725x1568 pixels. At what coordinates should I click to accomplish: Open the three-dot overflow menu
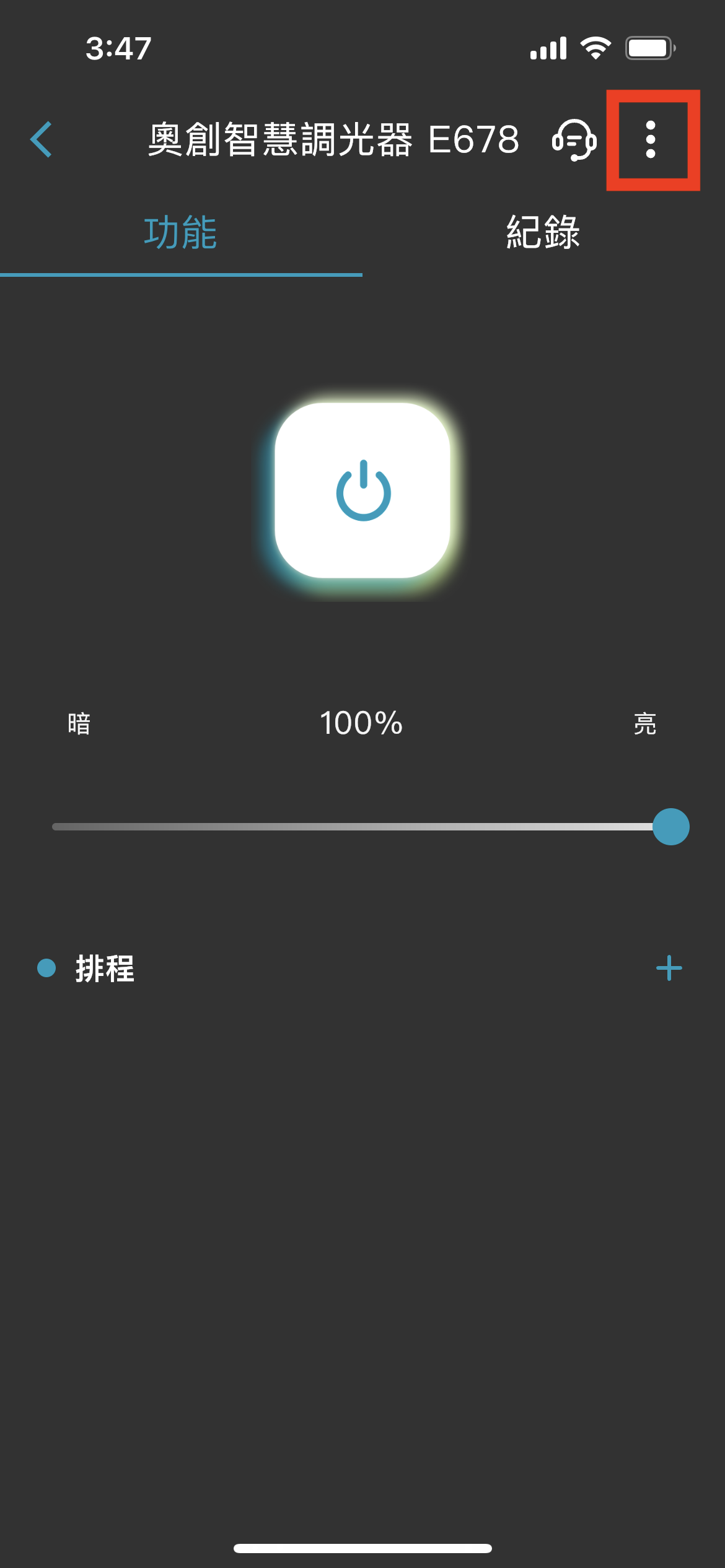coord(651,139)
